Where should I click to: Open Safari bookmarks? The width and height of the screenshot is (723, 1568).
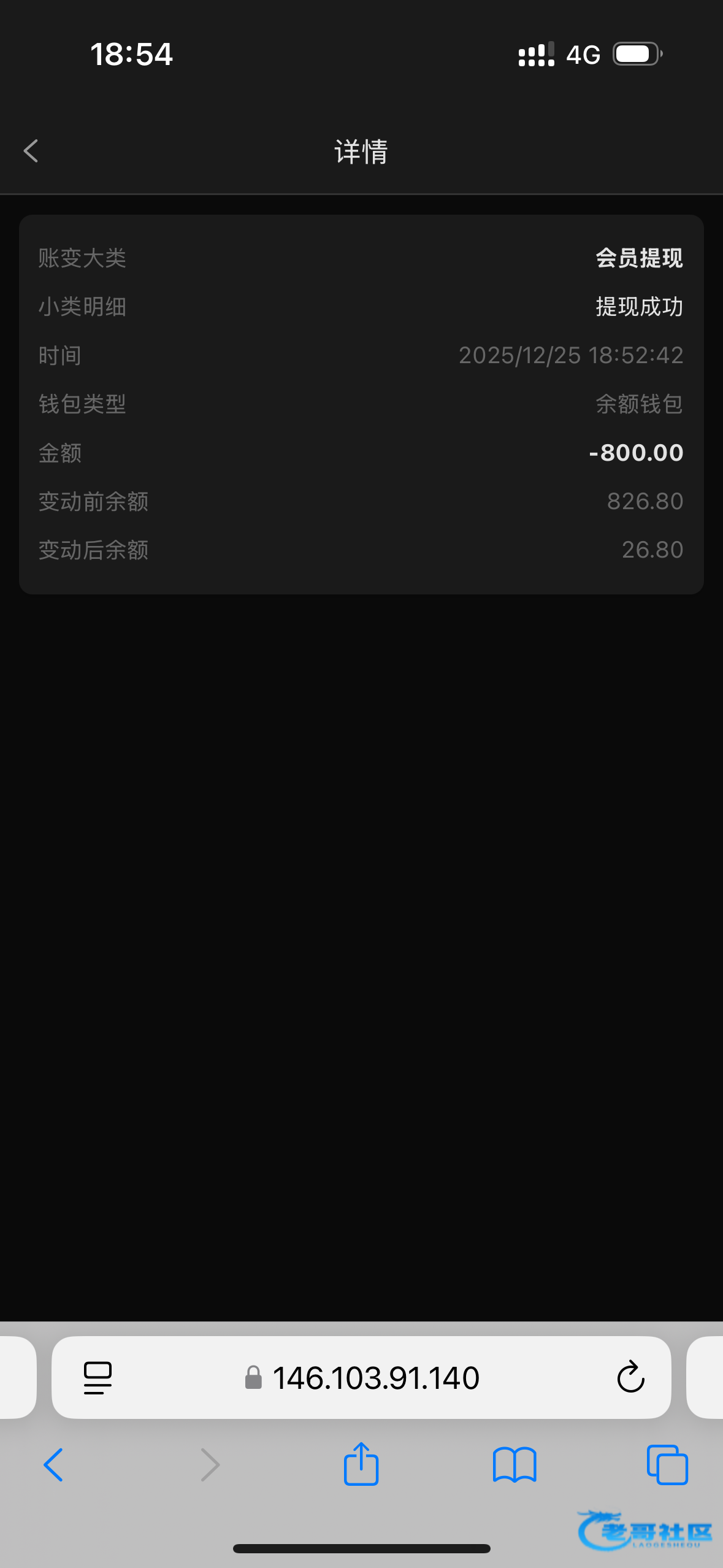pyautogui.click(x=515, y=1465)
